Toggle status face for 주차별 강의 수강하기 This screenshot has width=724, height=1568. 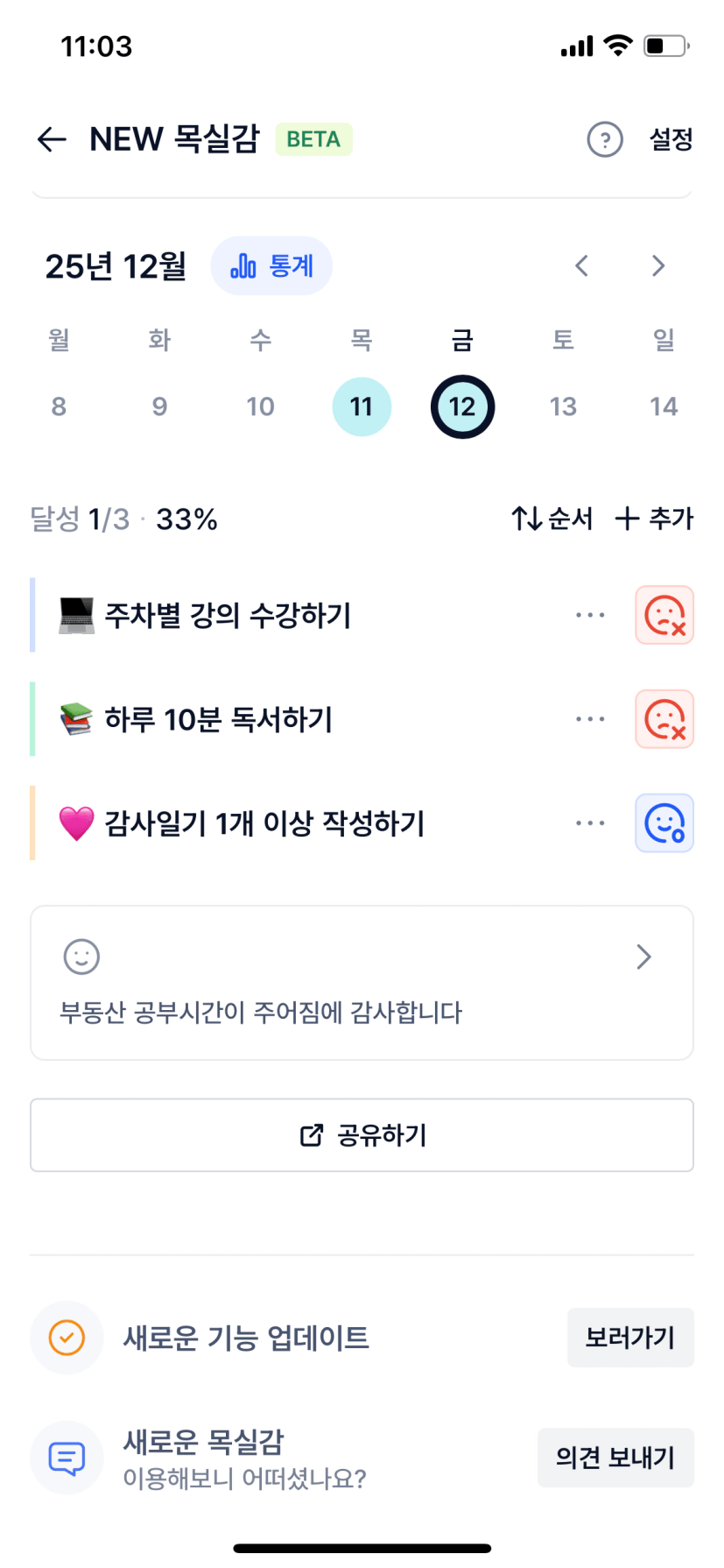(664, 615)
